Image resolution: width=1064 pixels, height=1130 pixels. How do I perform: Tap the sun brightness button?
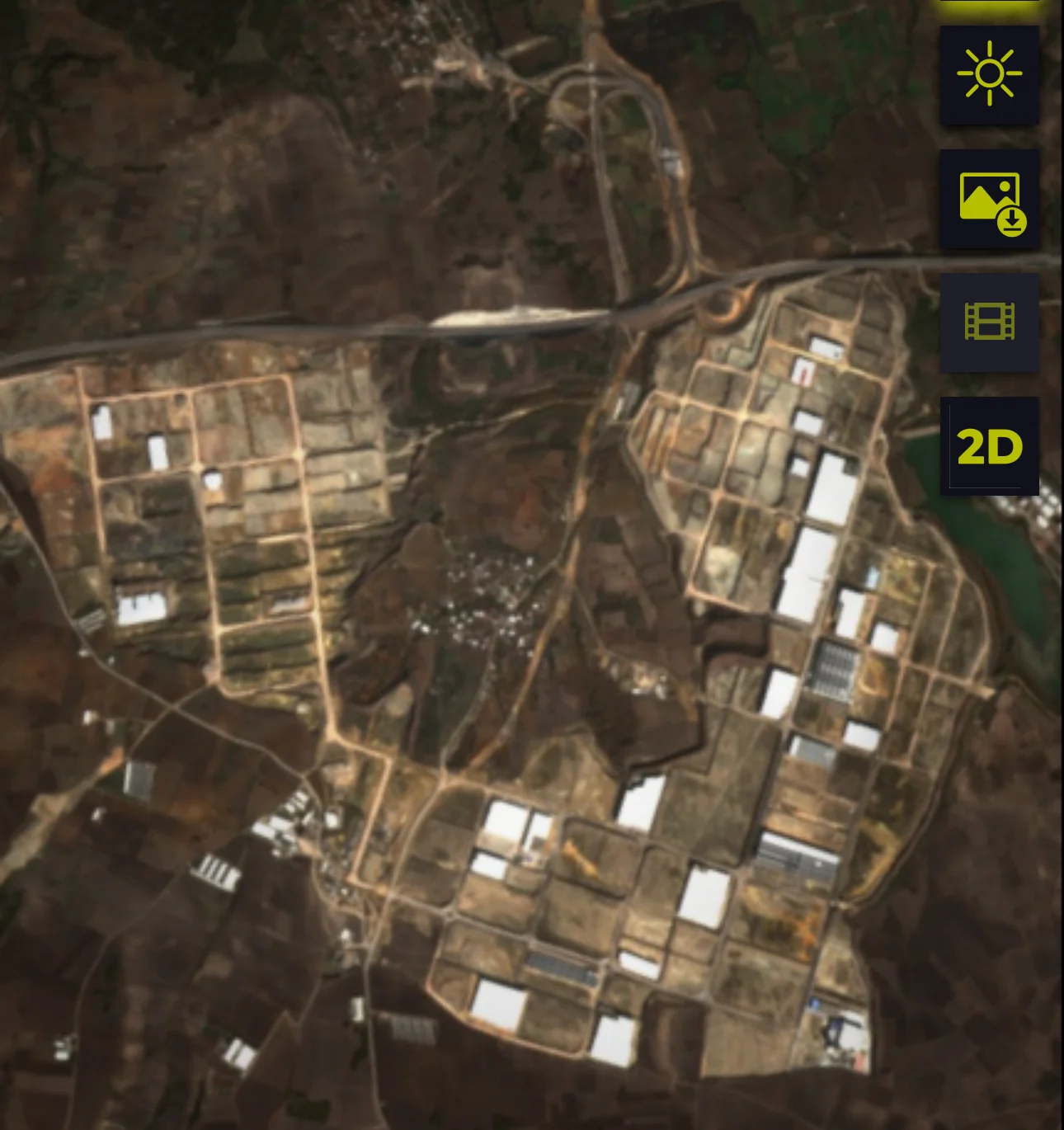(x=989, y=74)
